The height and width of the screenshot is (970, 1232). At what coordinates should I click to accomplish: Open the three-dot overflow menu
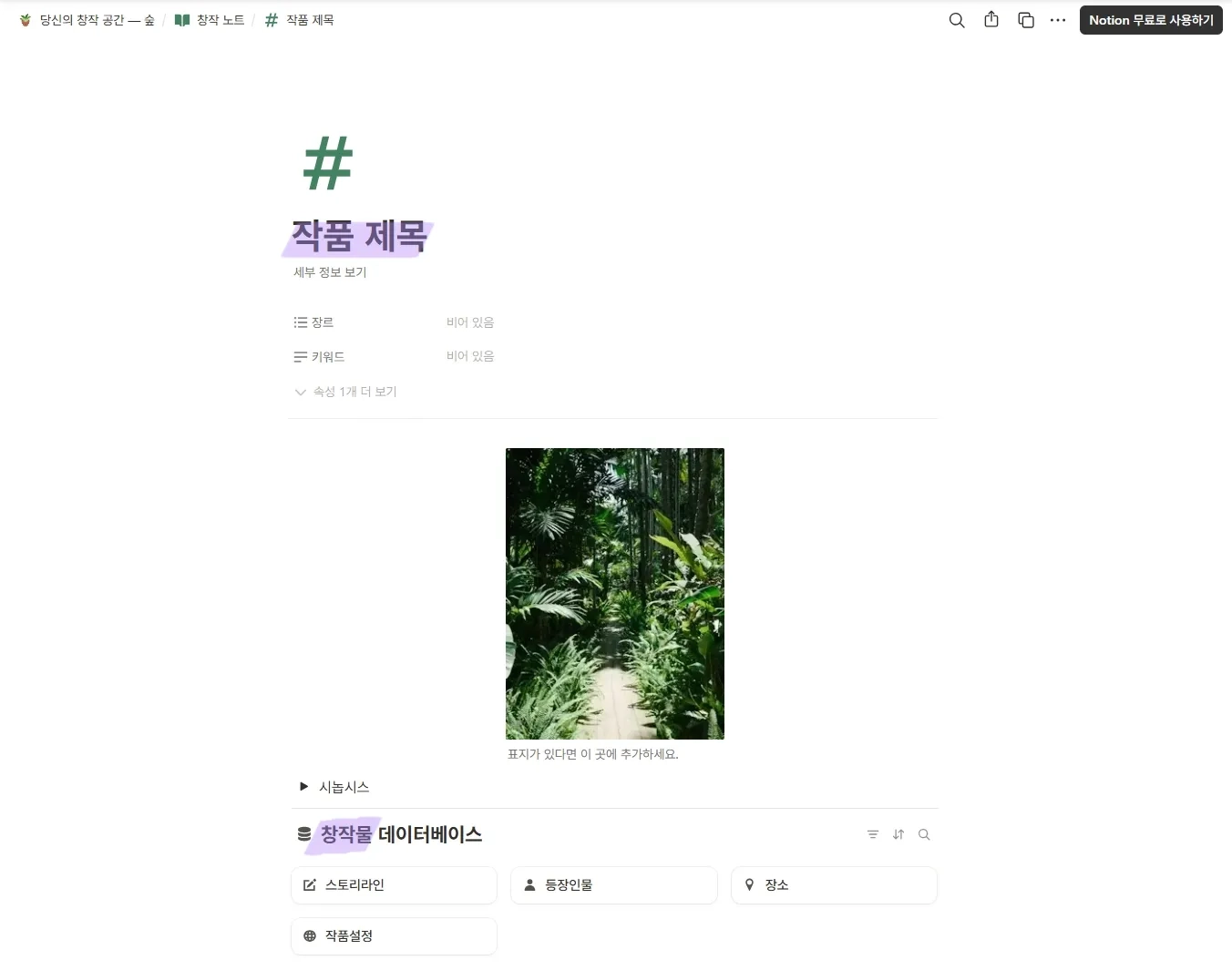coord(1058,20)
